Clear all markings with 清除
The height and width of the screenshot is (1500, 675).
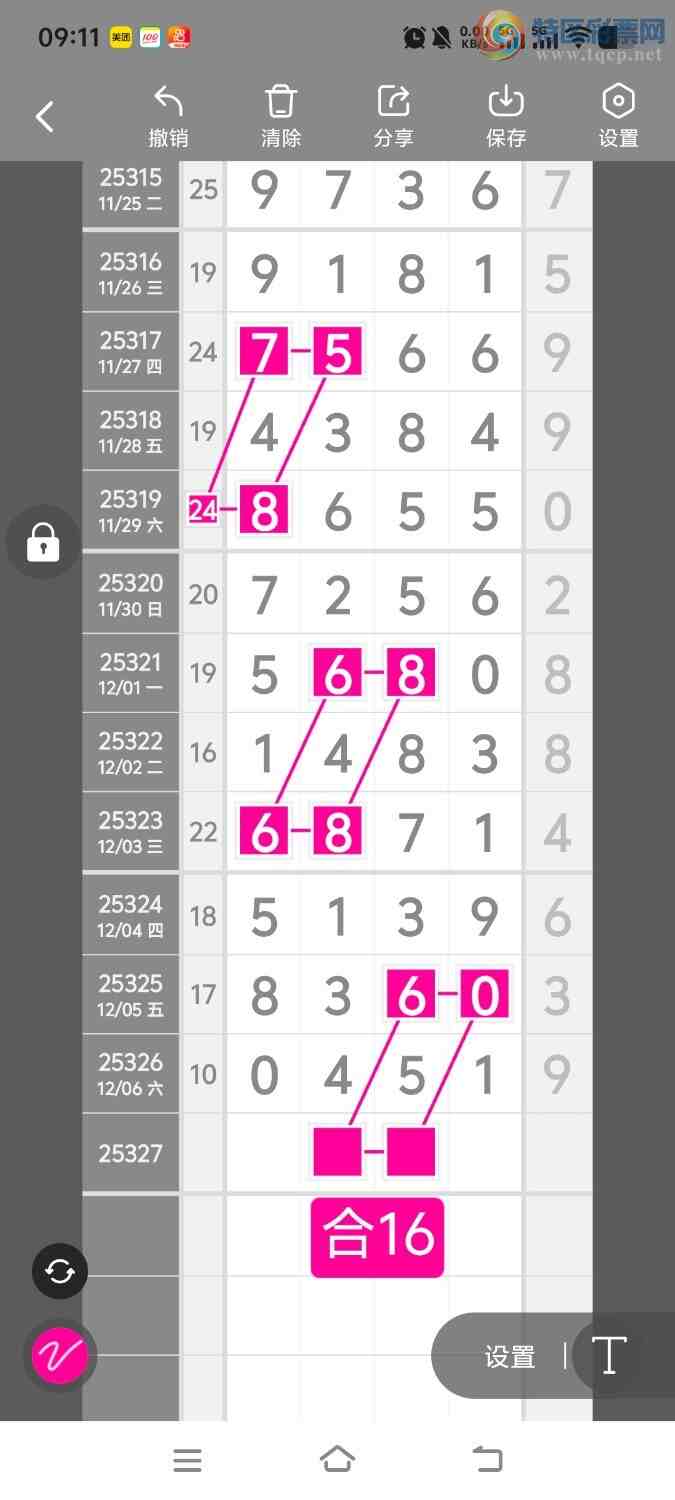click(x=281, y=116)
